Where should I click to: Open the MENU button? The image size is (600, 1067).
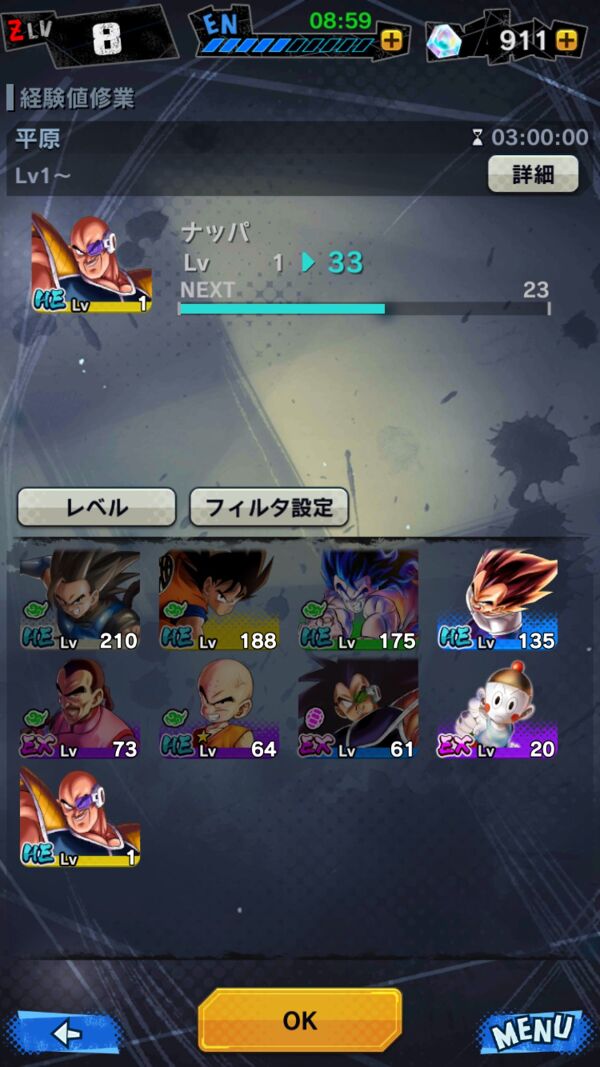click(x=533, y=1032)
